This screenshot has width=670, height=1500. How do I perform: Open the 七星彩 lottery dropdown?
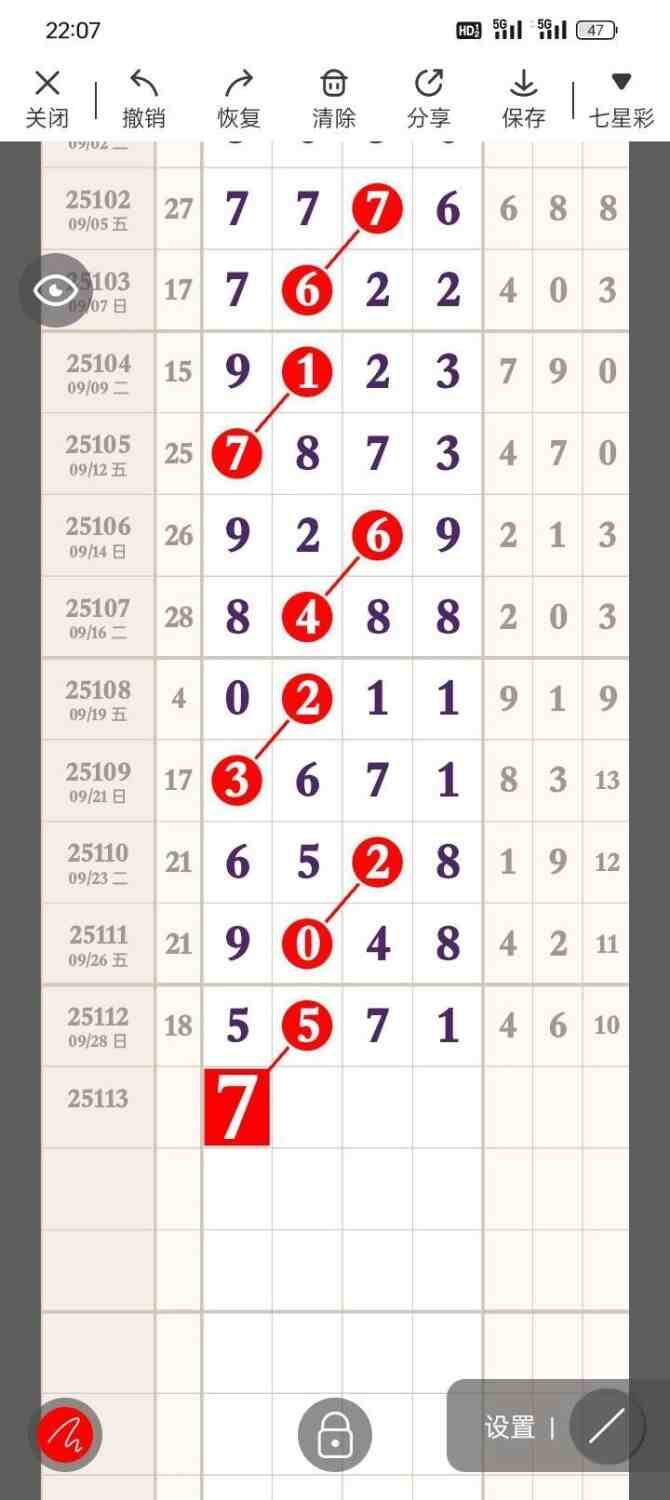pos(621,99)
